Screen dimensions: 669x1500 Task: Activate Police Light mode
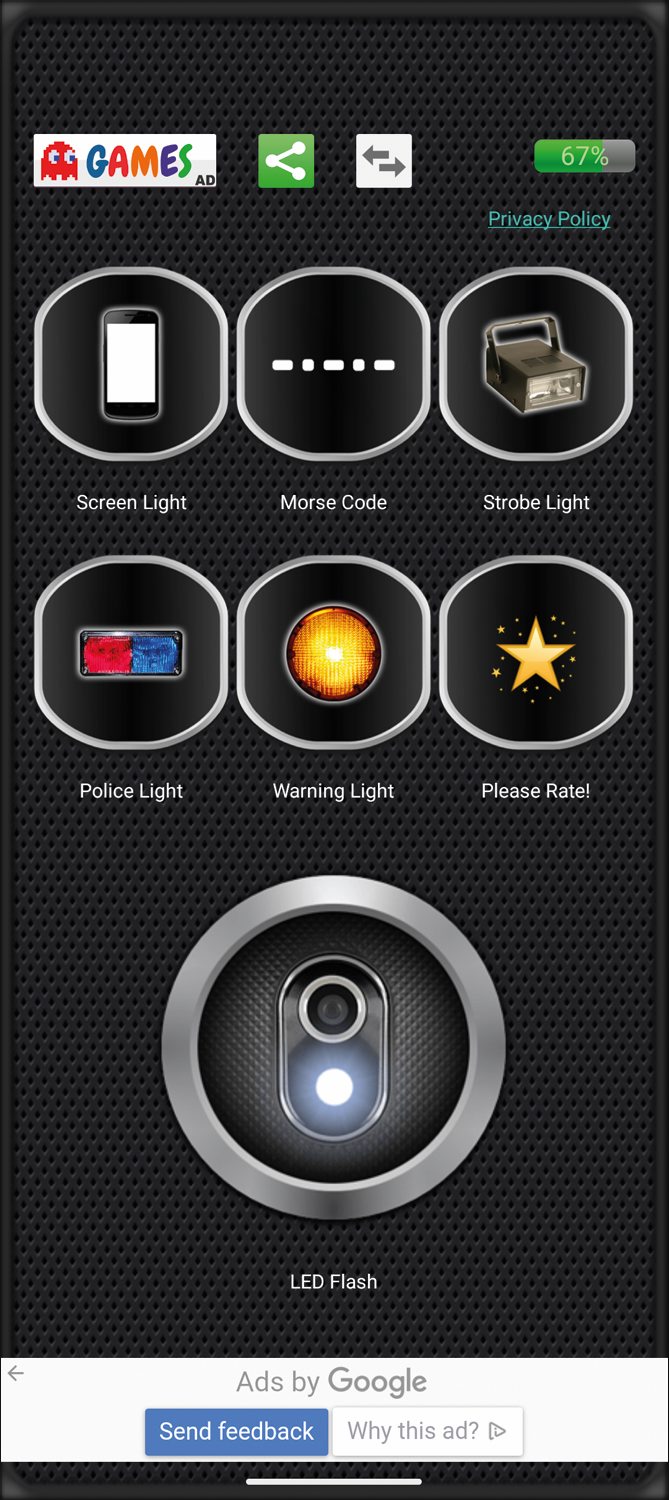[x=131, y=652]
